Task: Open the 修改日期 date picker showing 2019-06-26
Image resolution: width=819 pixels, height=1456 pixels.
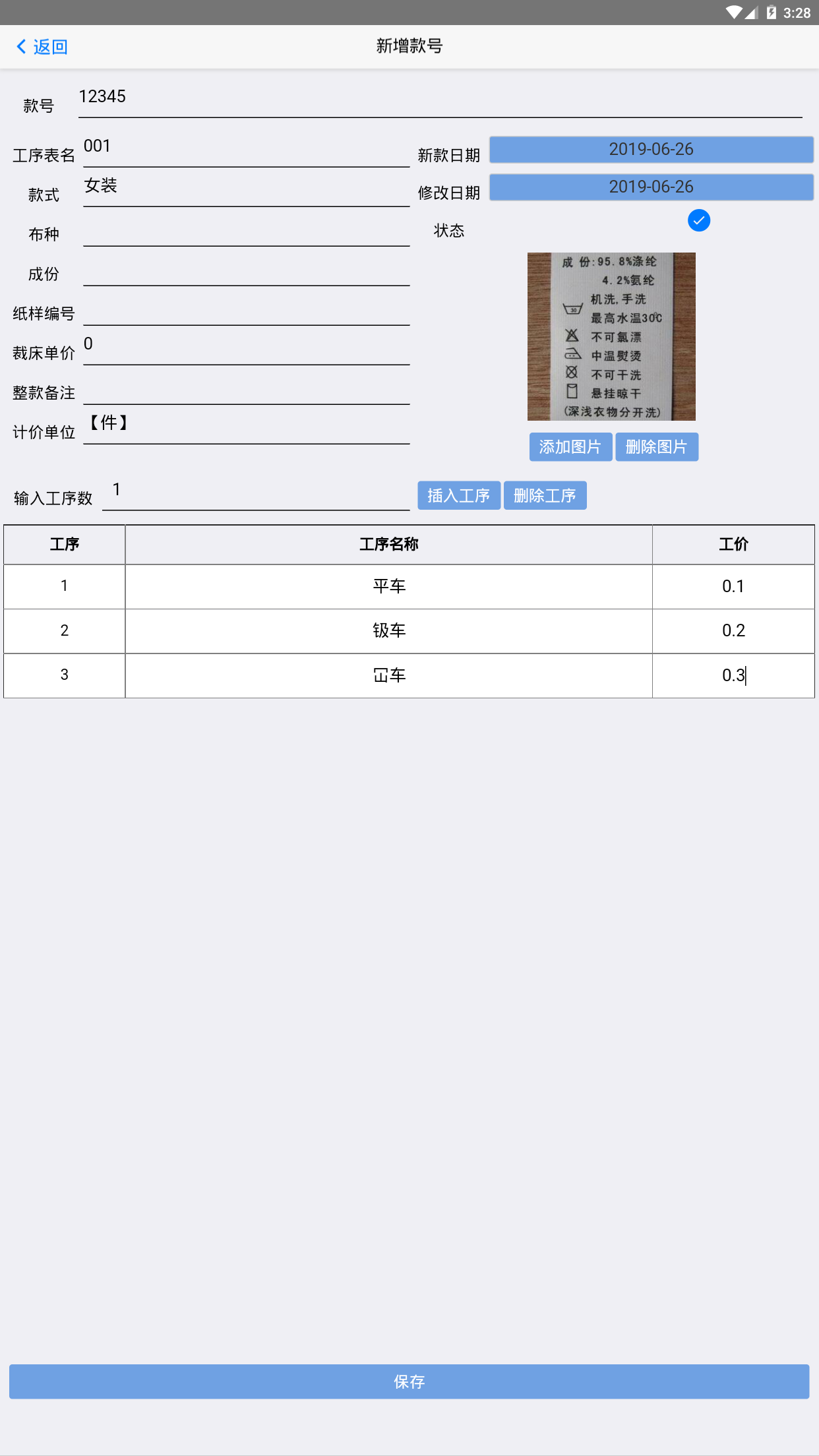Action: tap(650, 187)
